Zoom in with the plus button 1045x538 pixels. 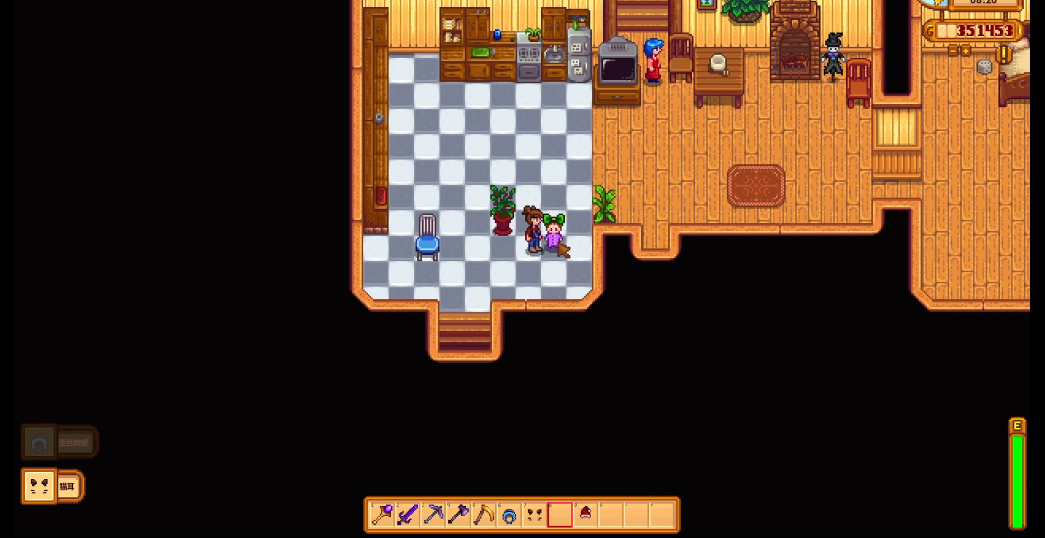point(967,50)
